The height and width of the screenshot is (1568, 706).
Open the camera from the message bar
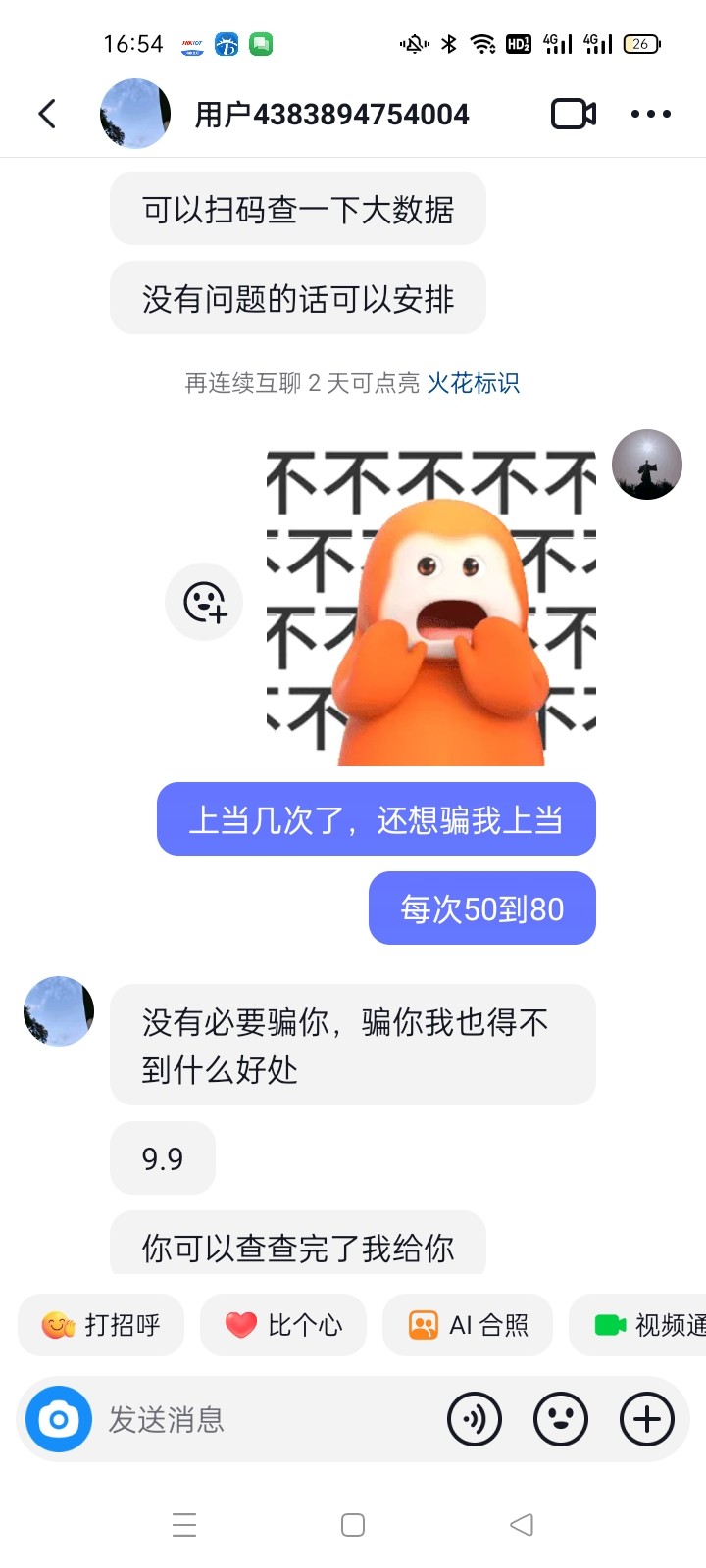tap(59, 1419)
